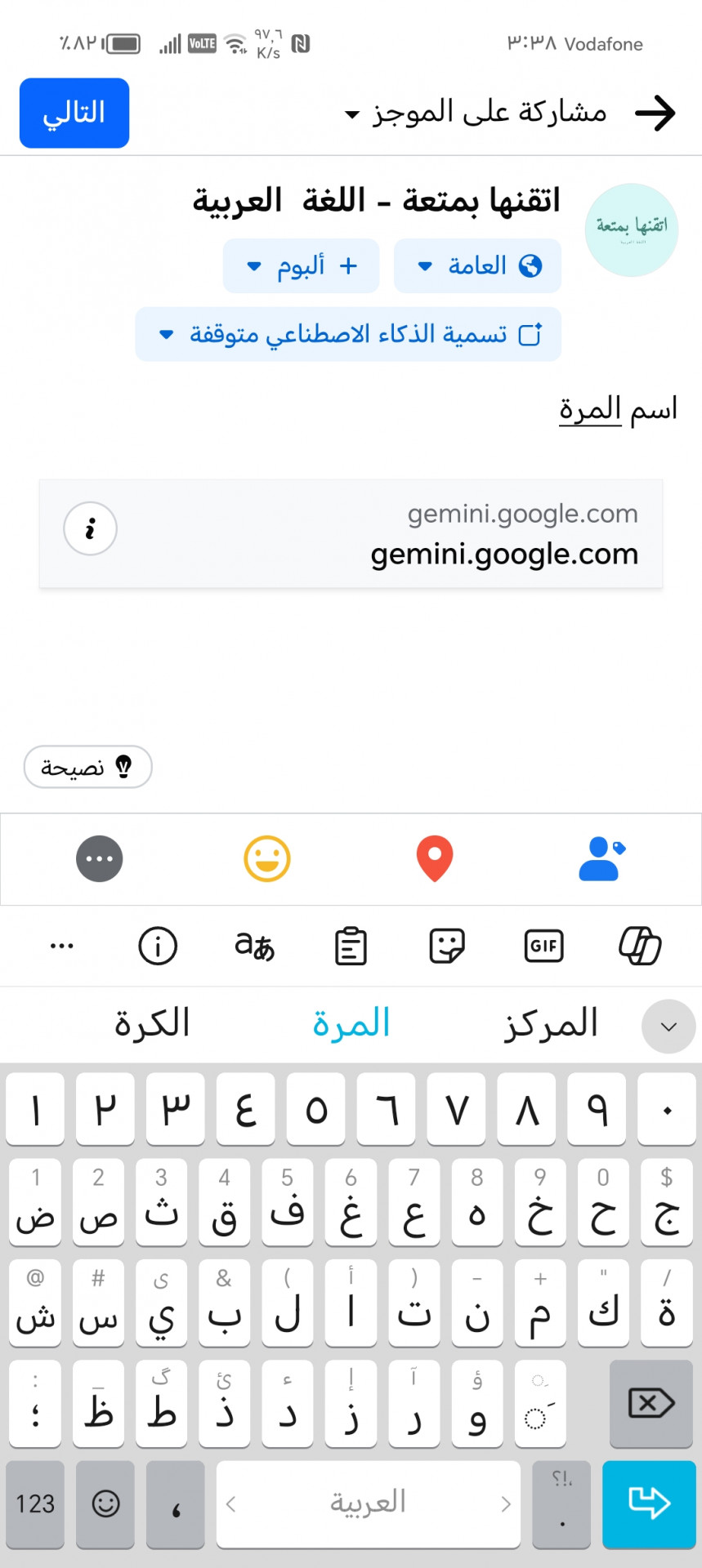Tap the نصيحة tip chip
702x1568 pixels.
point(88,767)
